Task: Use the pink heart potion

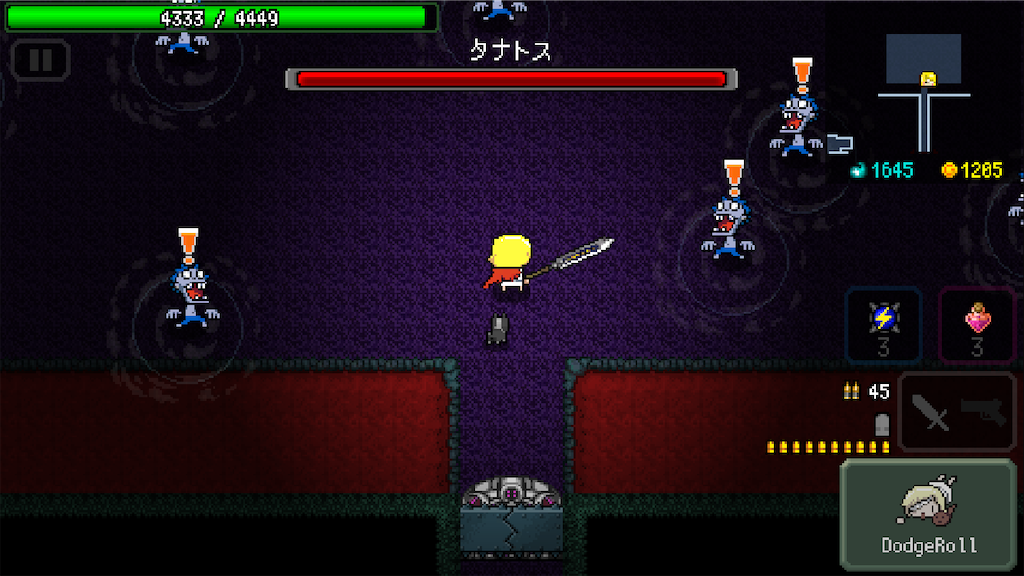Action: coord(977,324)
